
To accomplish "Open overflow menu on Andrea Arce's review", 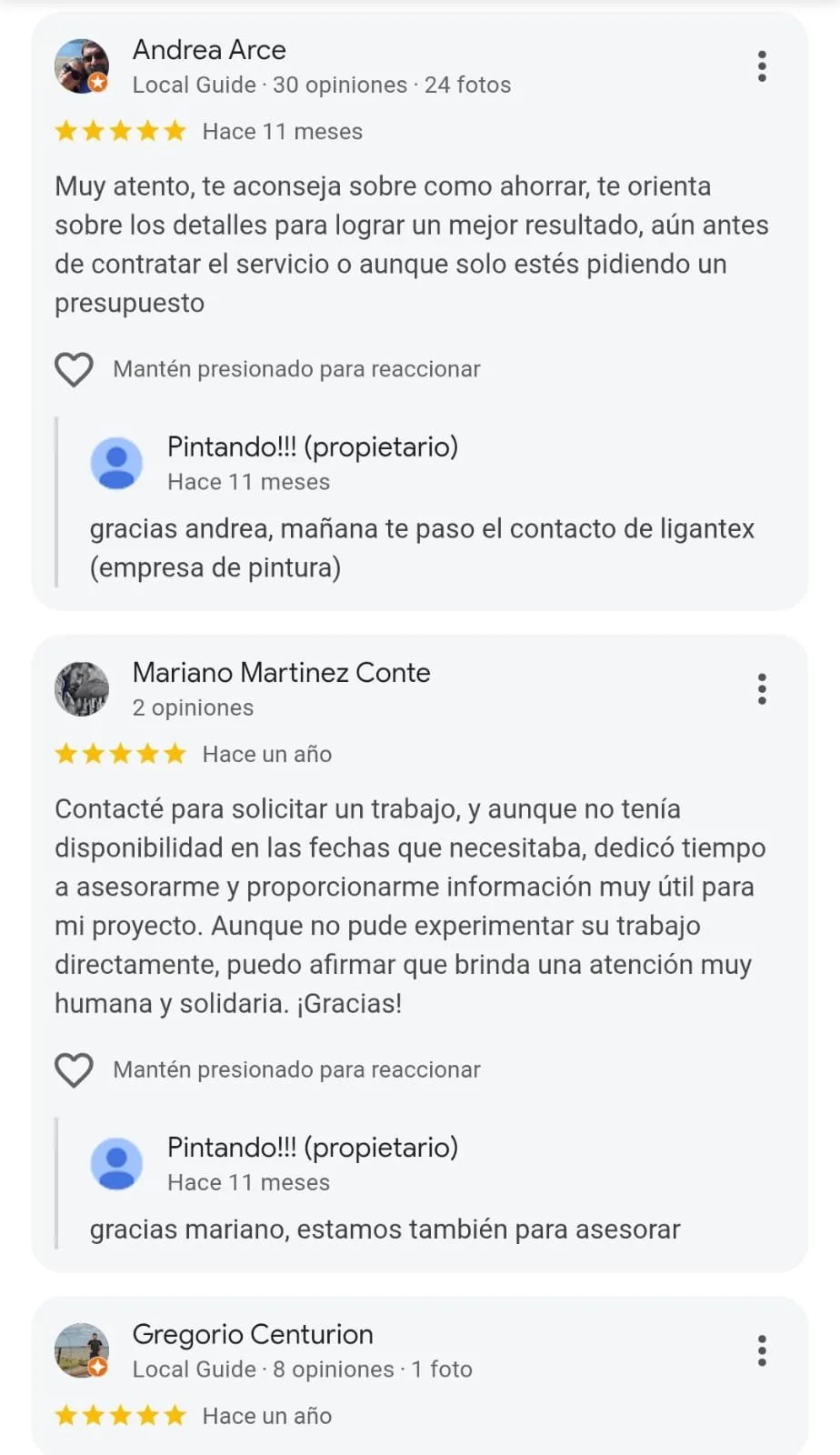I will click(762, 66).
